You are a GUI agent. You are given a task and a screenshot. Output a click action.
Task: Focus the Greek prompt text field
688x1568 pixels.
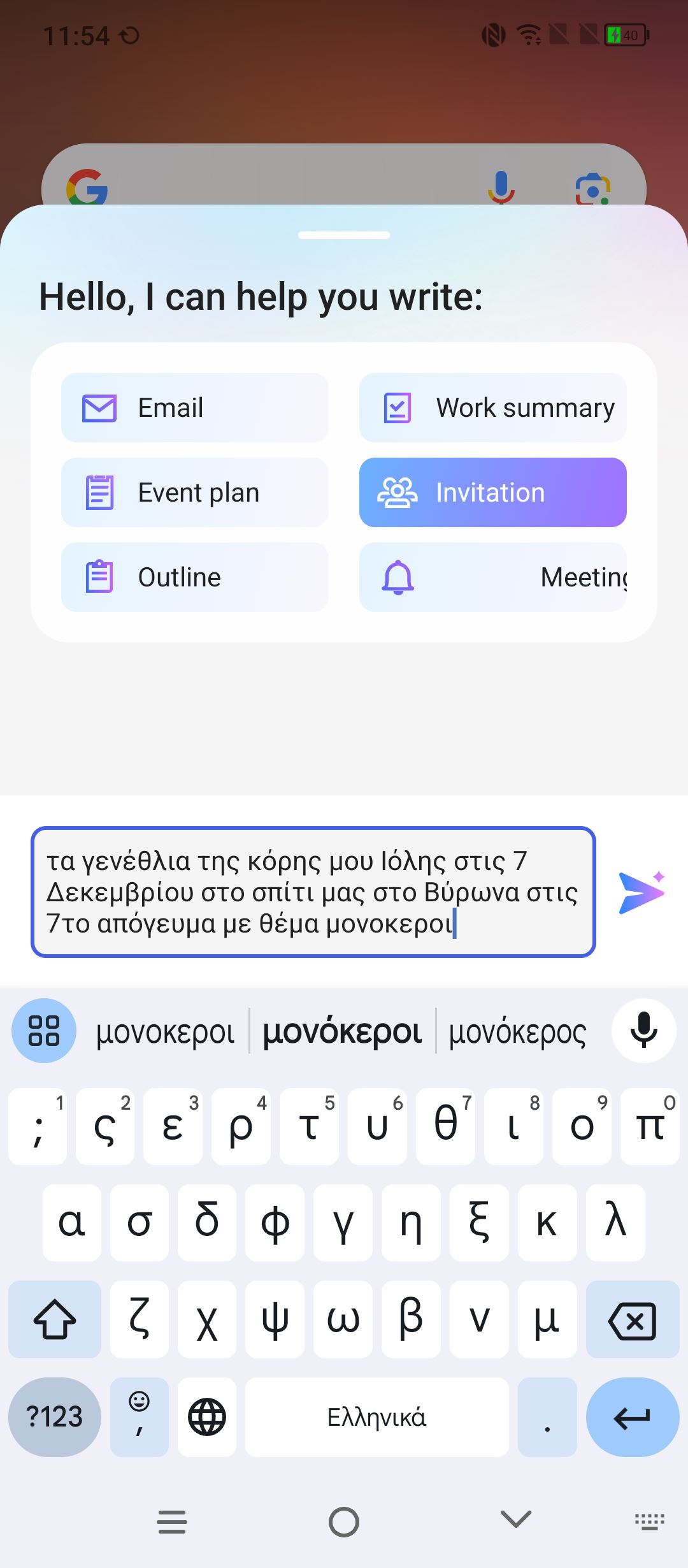[312, 892]
